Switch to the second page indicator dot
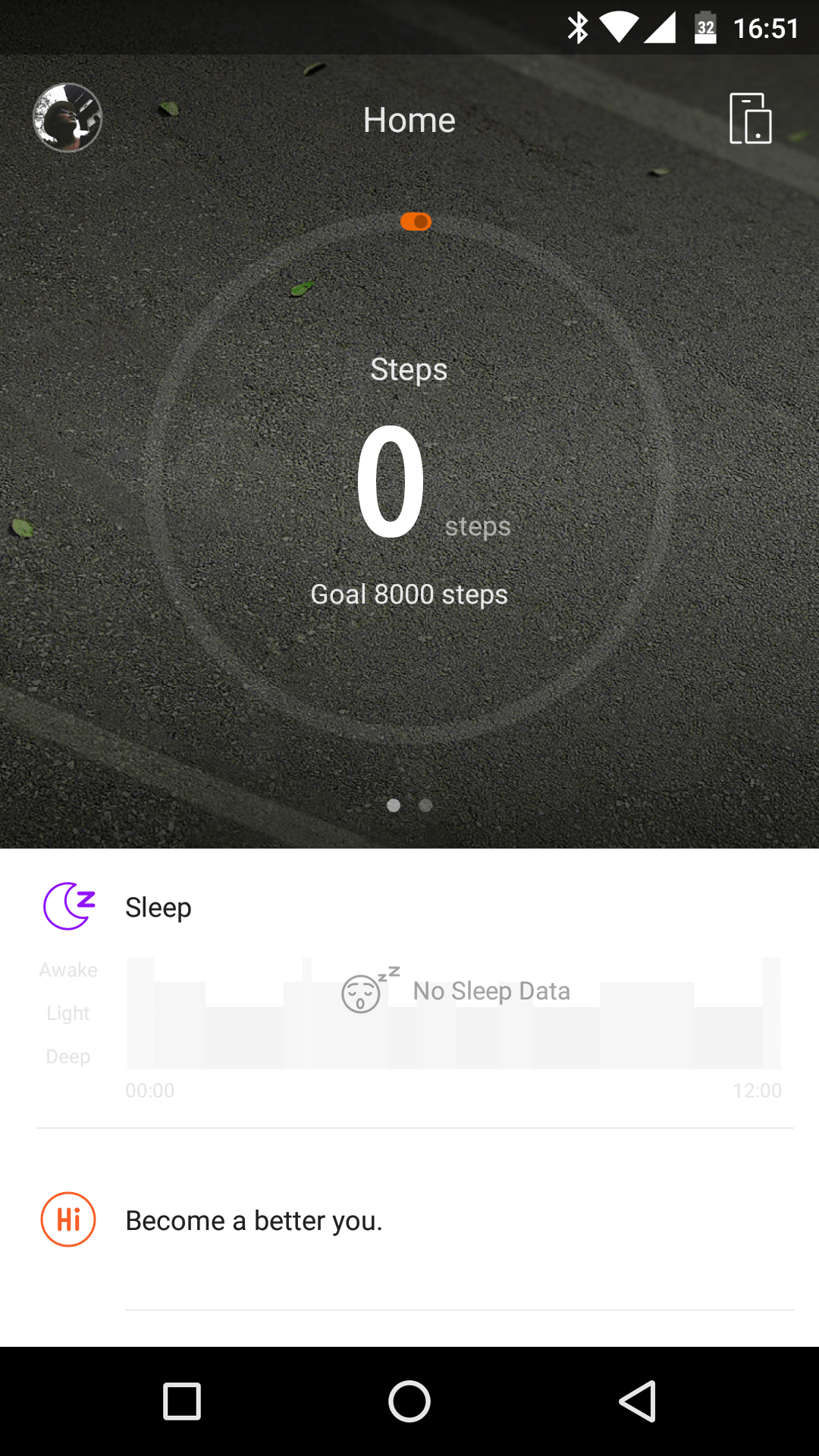The width and height of the screenshot is (819, 1456). (425, 805)
